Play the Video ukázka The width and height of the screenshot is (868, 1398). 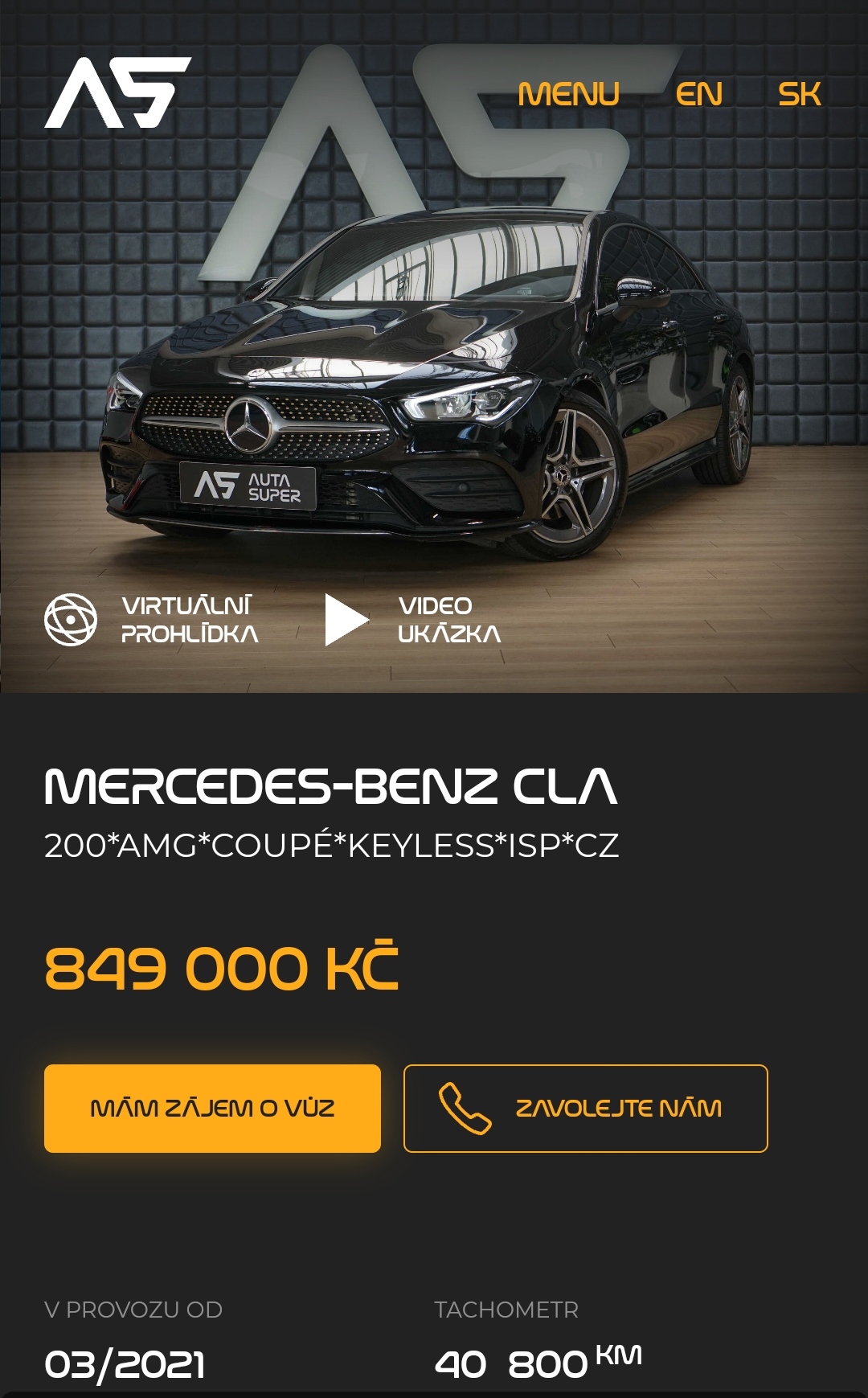(414, 620)
